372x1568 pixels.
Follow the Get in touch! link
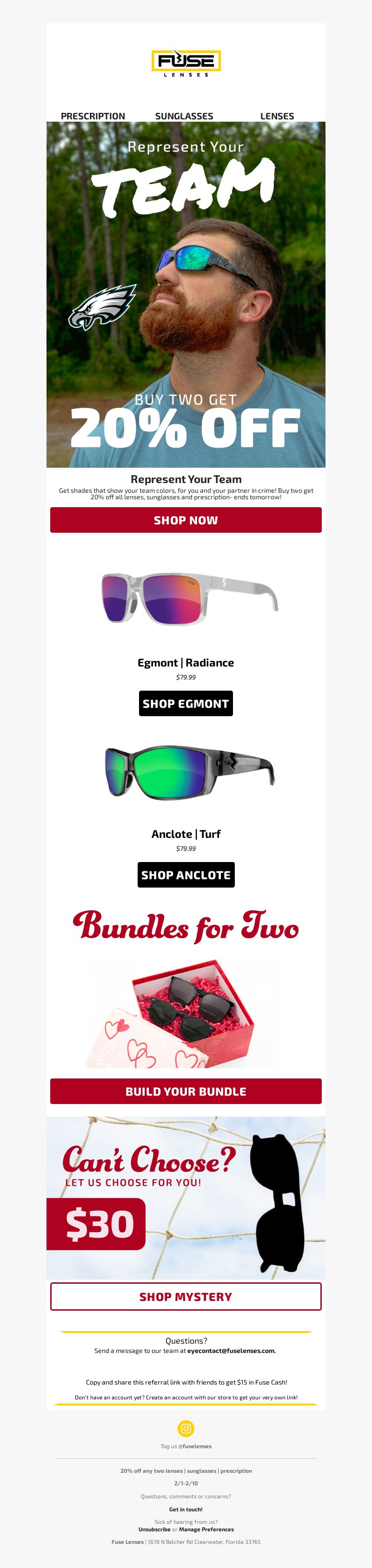pos(186,1509)
